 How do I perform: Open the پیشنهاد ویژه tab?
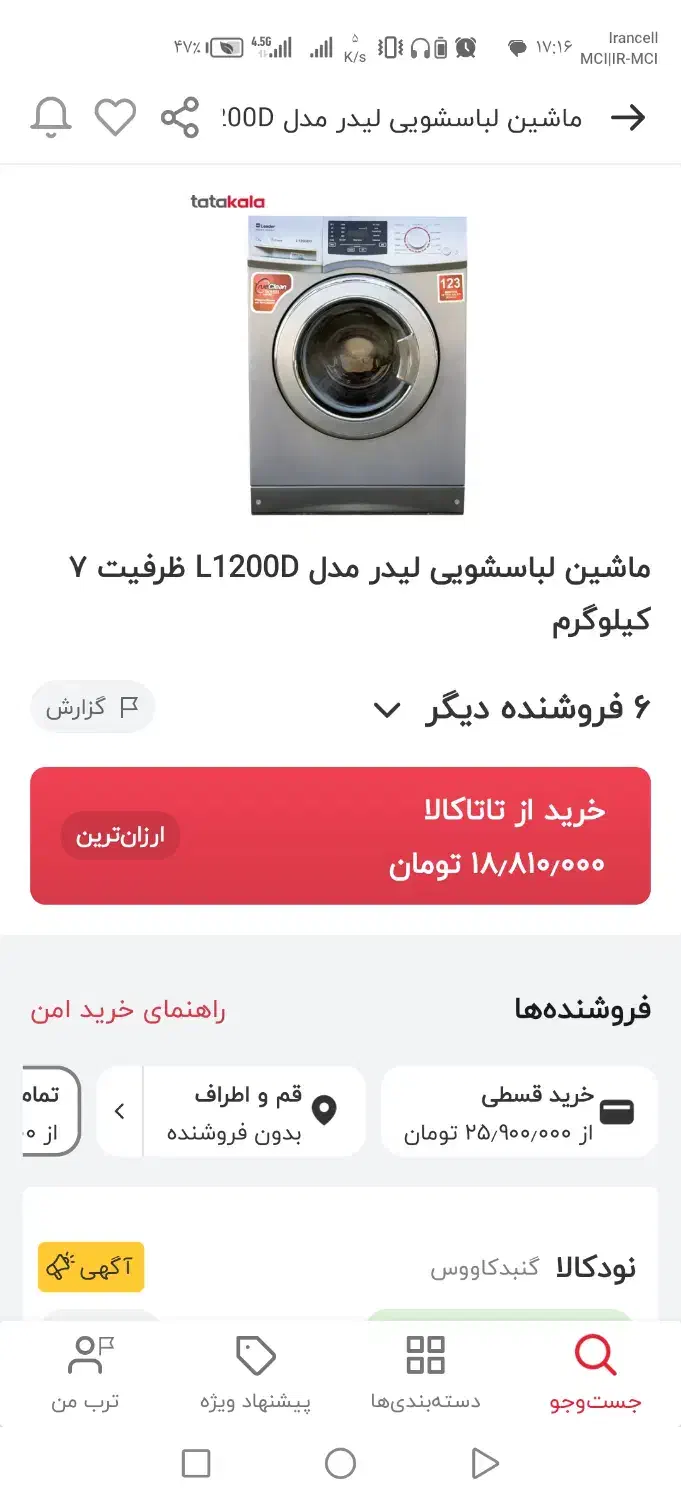[x=255, y=1375]
